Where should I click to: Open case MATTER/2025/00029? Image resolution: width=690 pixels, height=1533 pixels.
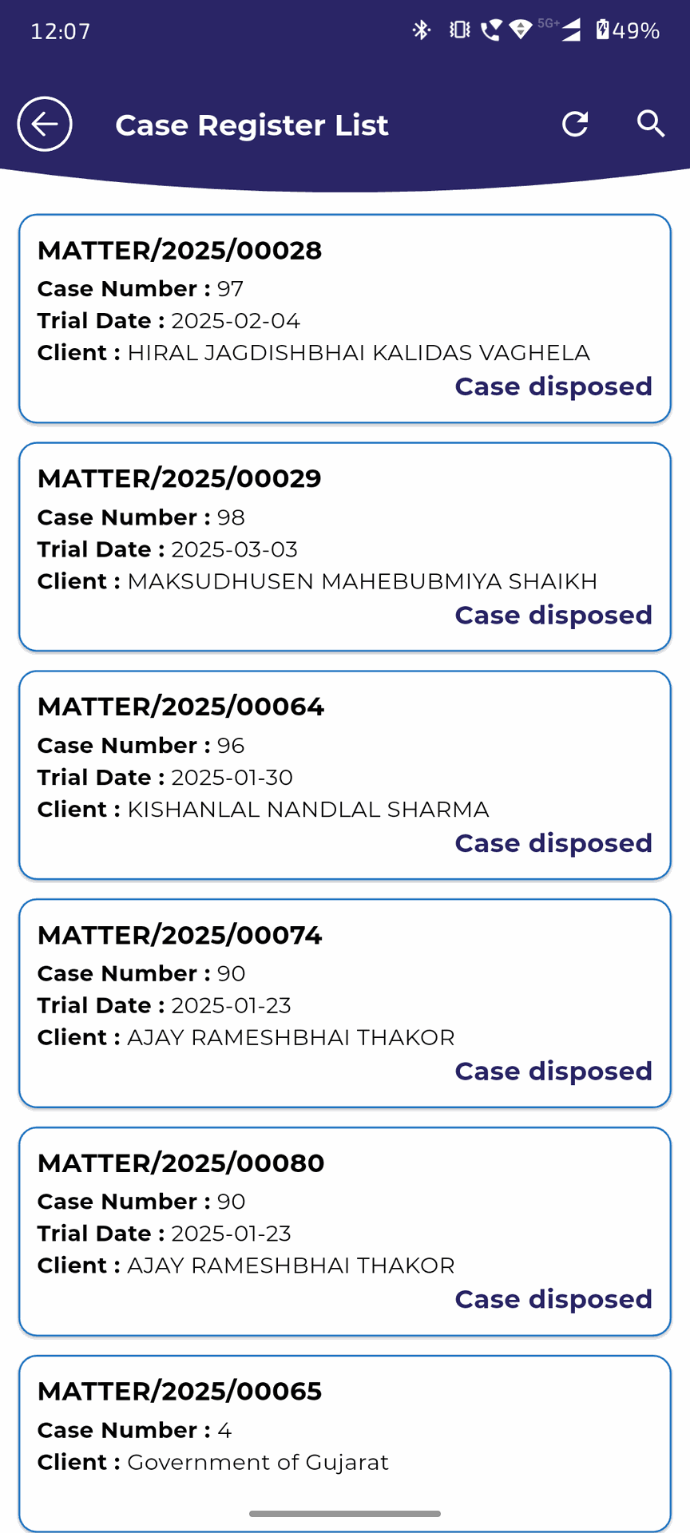344,546
